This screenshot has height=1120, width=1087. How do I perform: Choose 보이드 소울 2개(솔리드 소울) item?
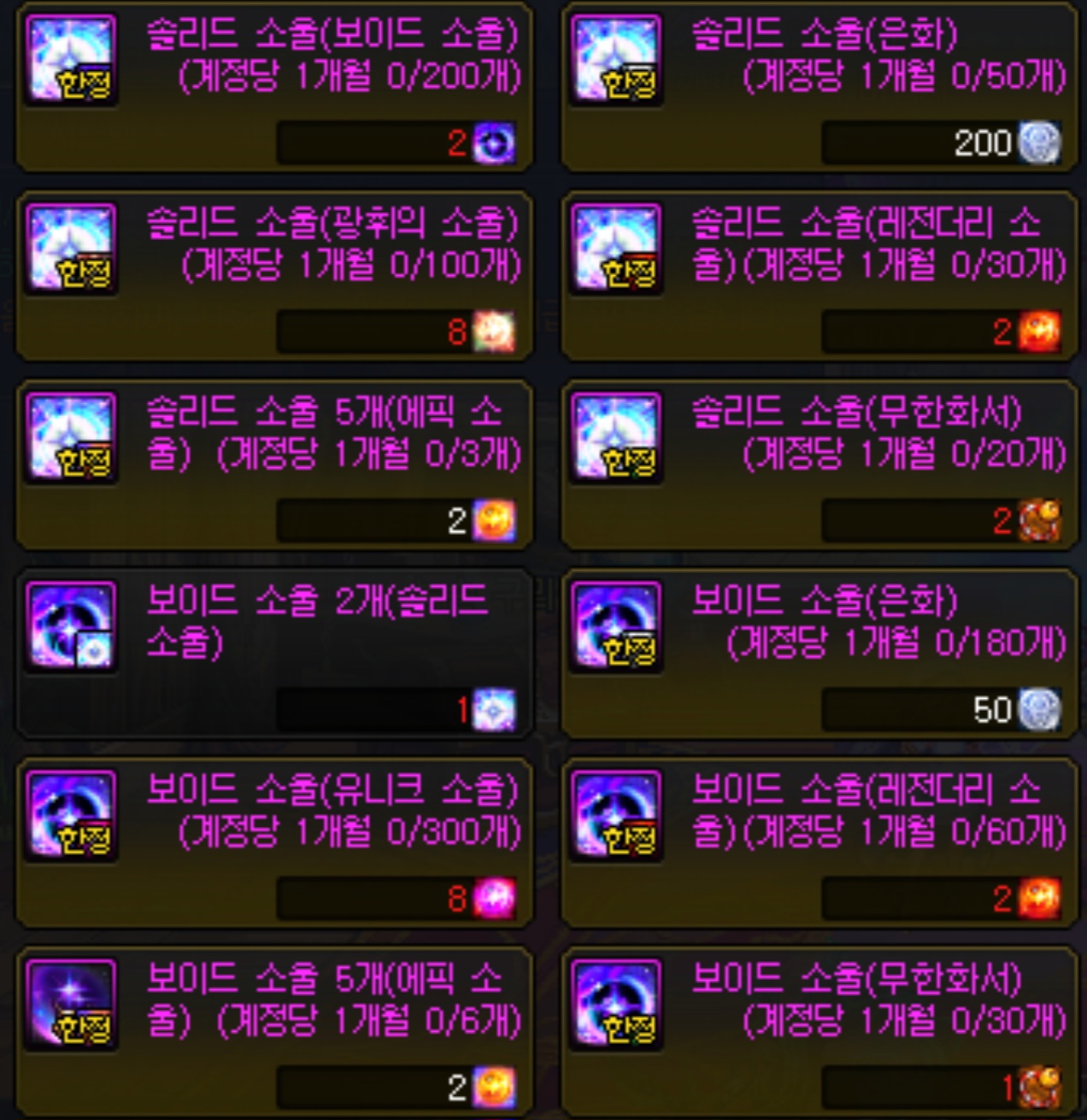(273, 653)
